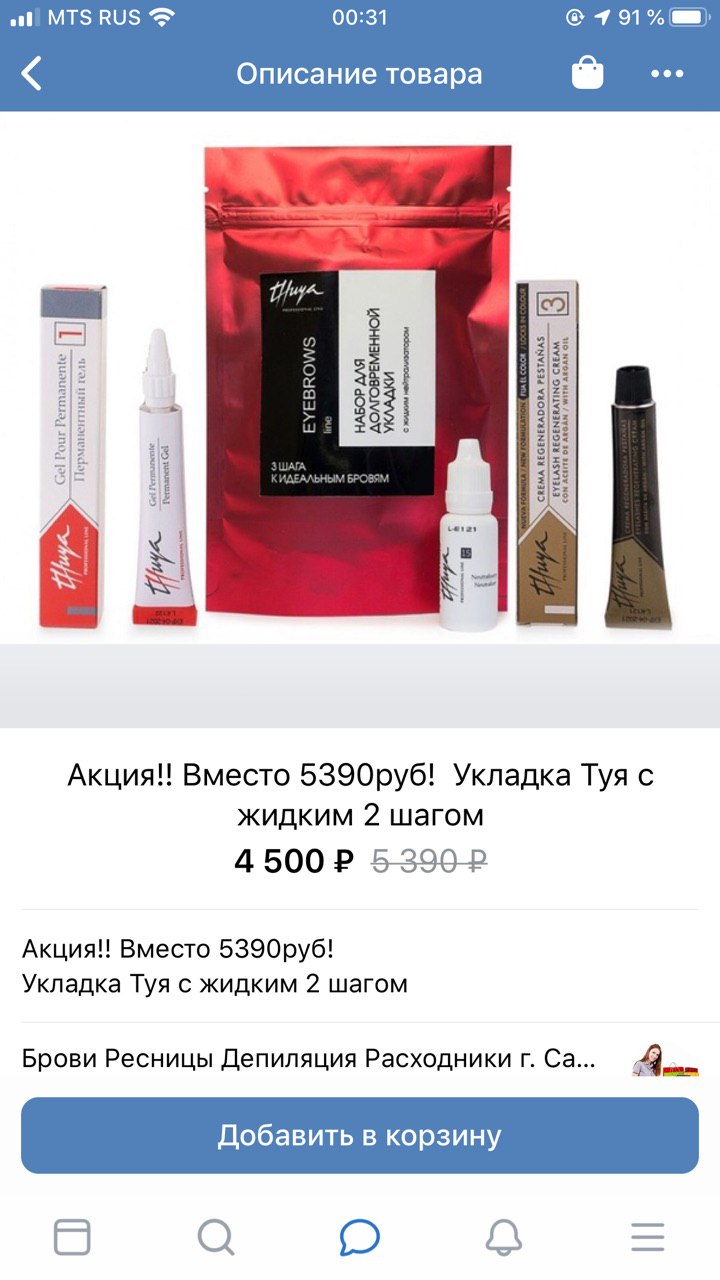Image resolution: width=720 pixels, height=1280 pixels.
Task: Go back with the top-left arrow
Action: (x=32, y=74)
